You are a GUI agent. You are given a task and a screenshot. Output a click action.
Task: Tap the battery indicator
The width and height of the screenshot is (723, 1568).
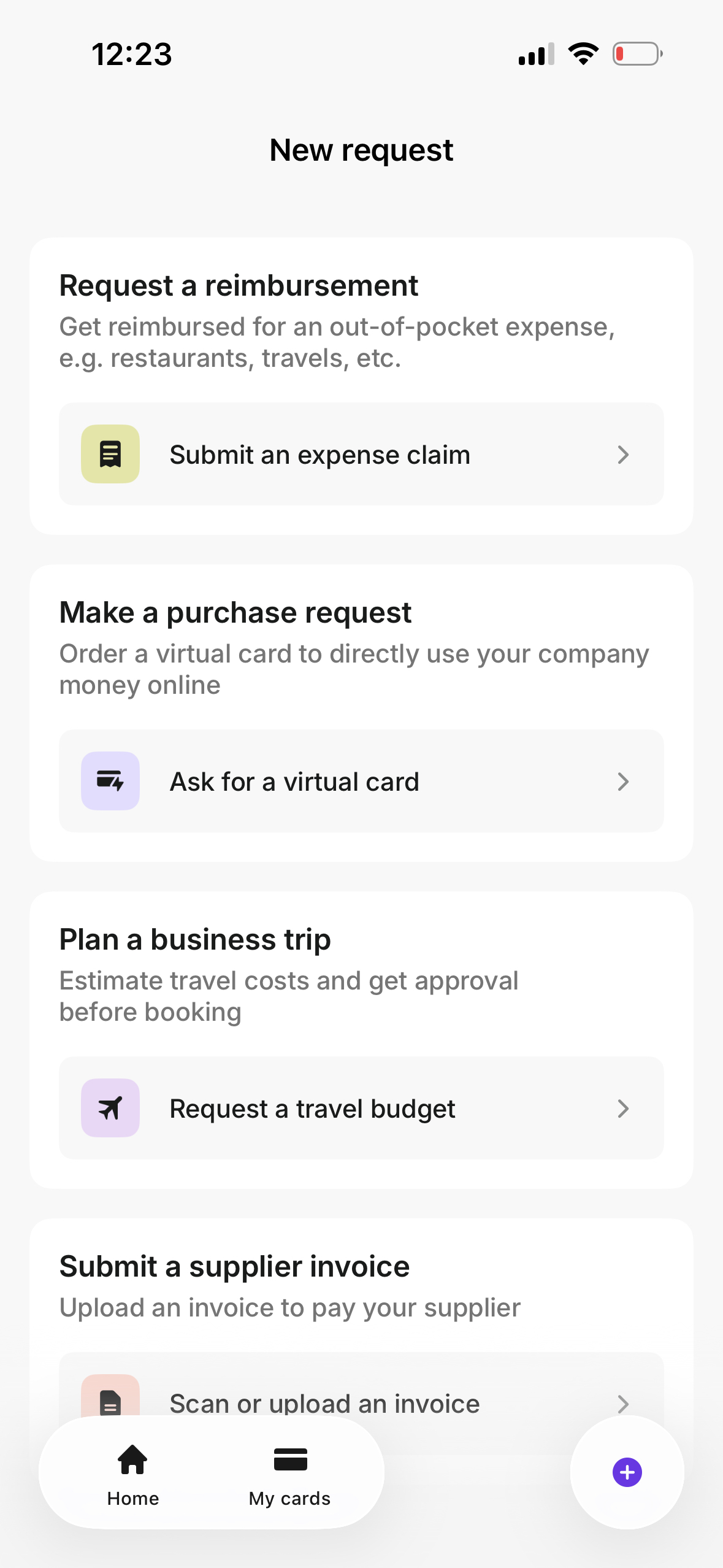[636, 53]
